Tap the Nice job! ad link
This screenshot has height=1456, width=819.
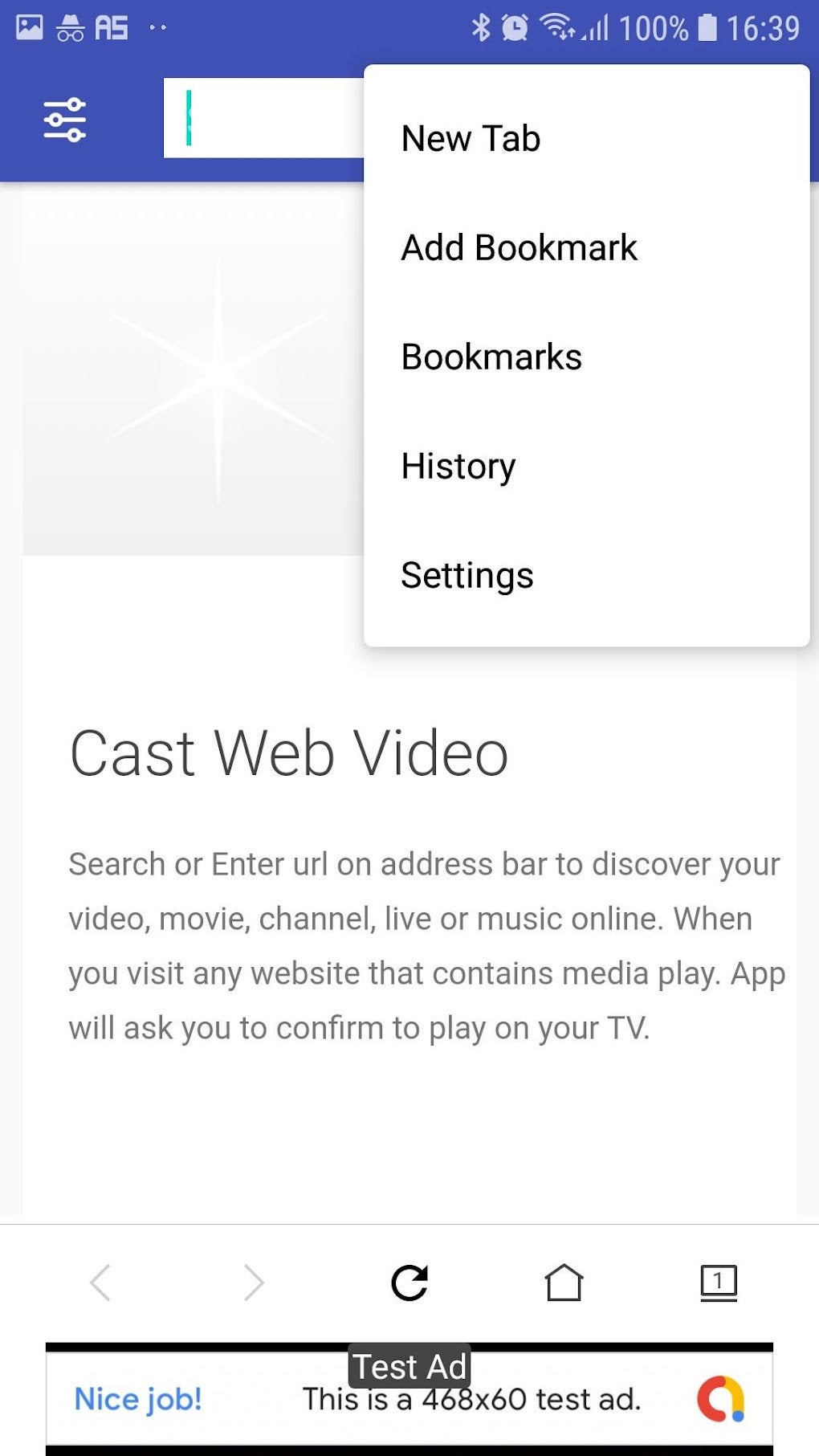136,1398
